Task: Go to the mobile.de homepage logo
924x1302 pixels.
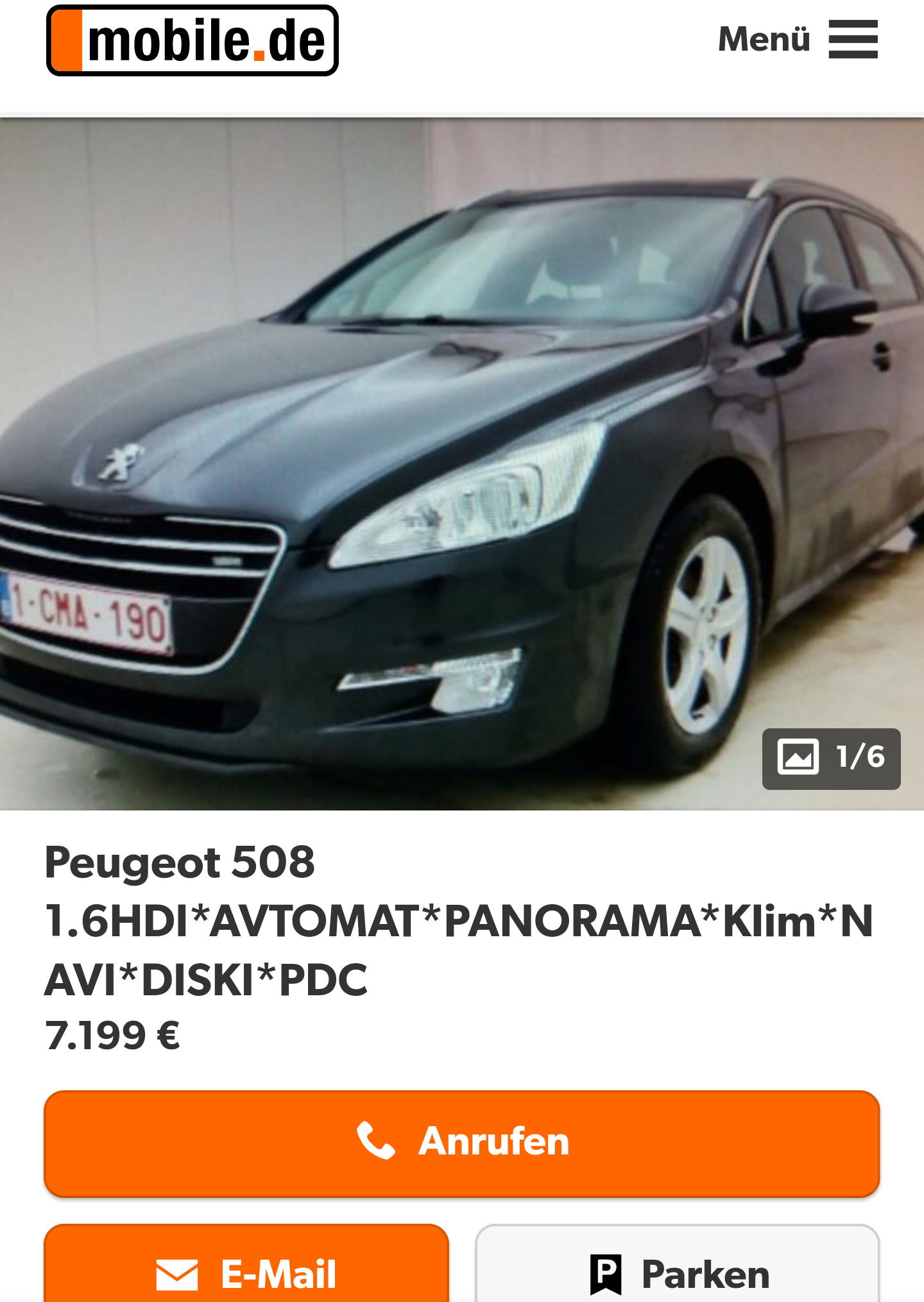Action: pyautogui.click(x=193, y=41)
